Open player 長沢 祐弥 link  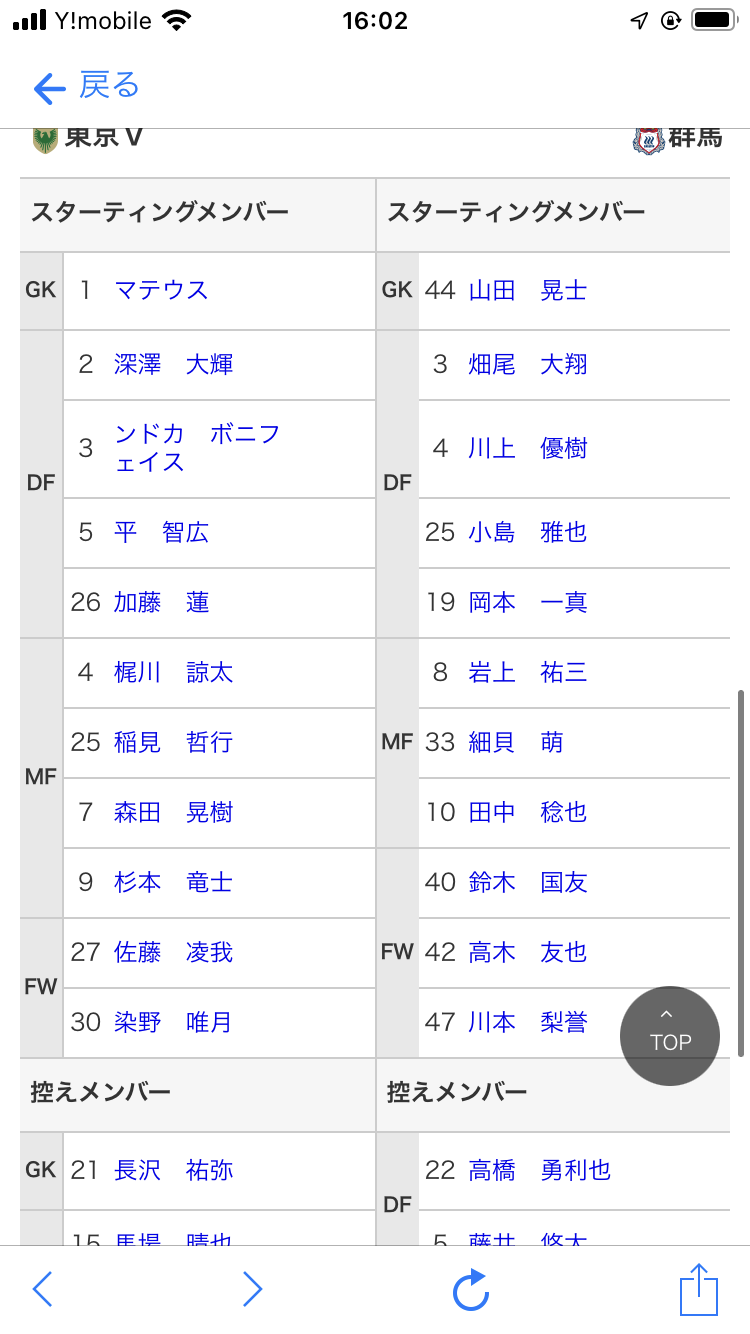coord(174,1170)
